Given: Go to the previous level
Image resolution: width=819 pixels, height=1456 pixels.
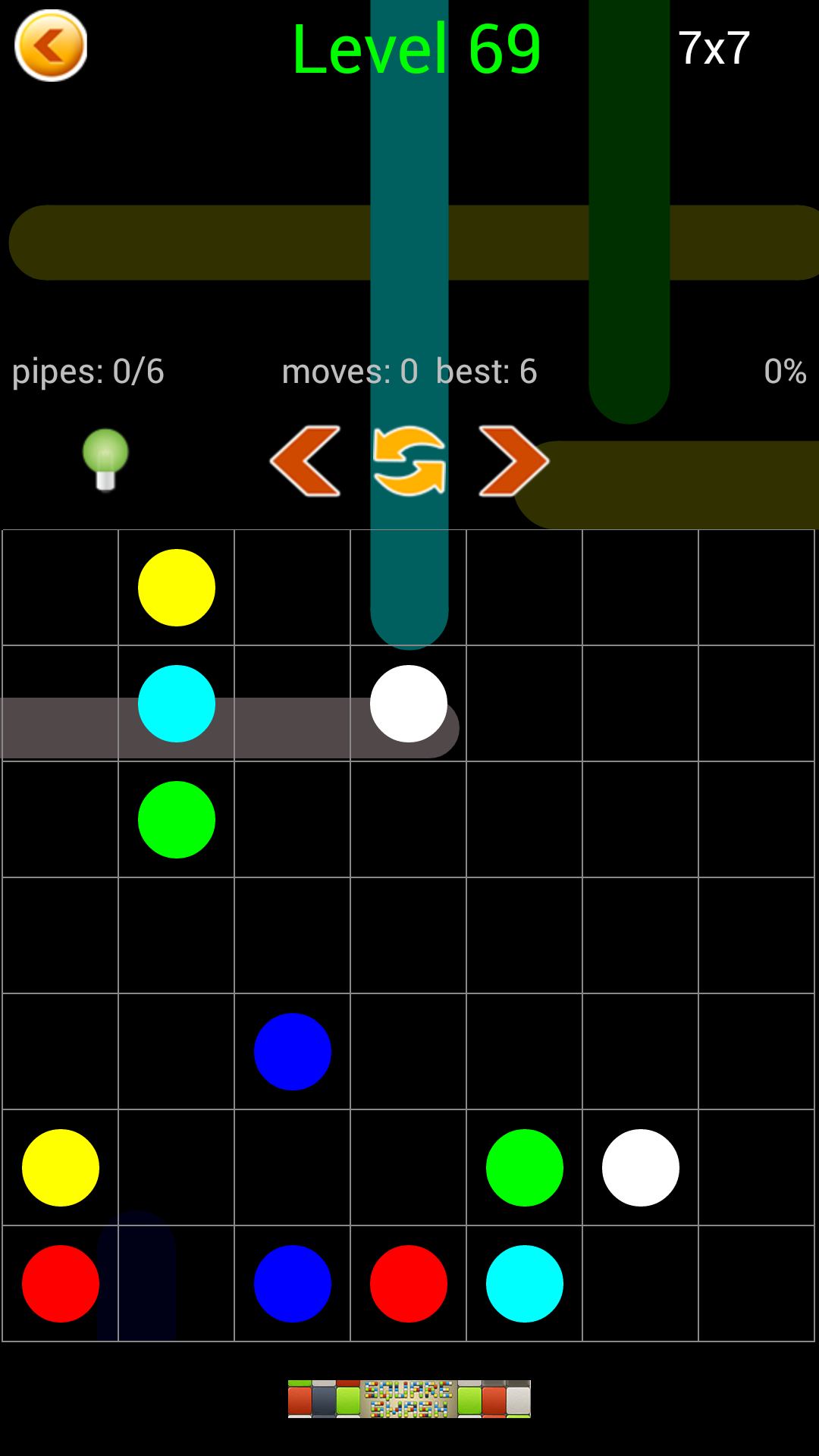Looking at the screenshot, I should tap(306, 461).
